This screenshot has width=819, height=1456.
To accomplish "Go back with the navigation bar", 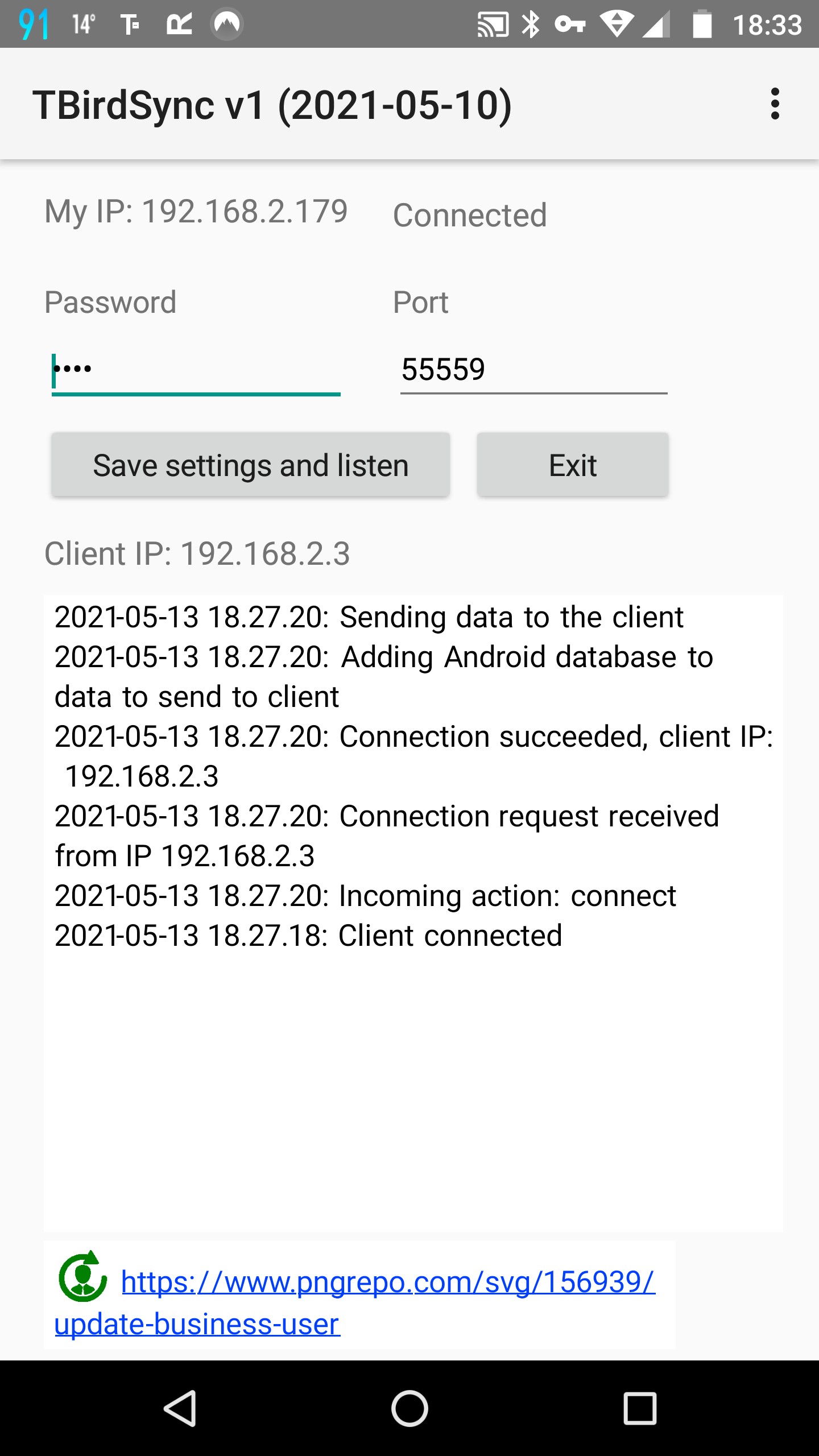I will pyautogui.click(x=180, y=1408).
